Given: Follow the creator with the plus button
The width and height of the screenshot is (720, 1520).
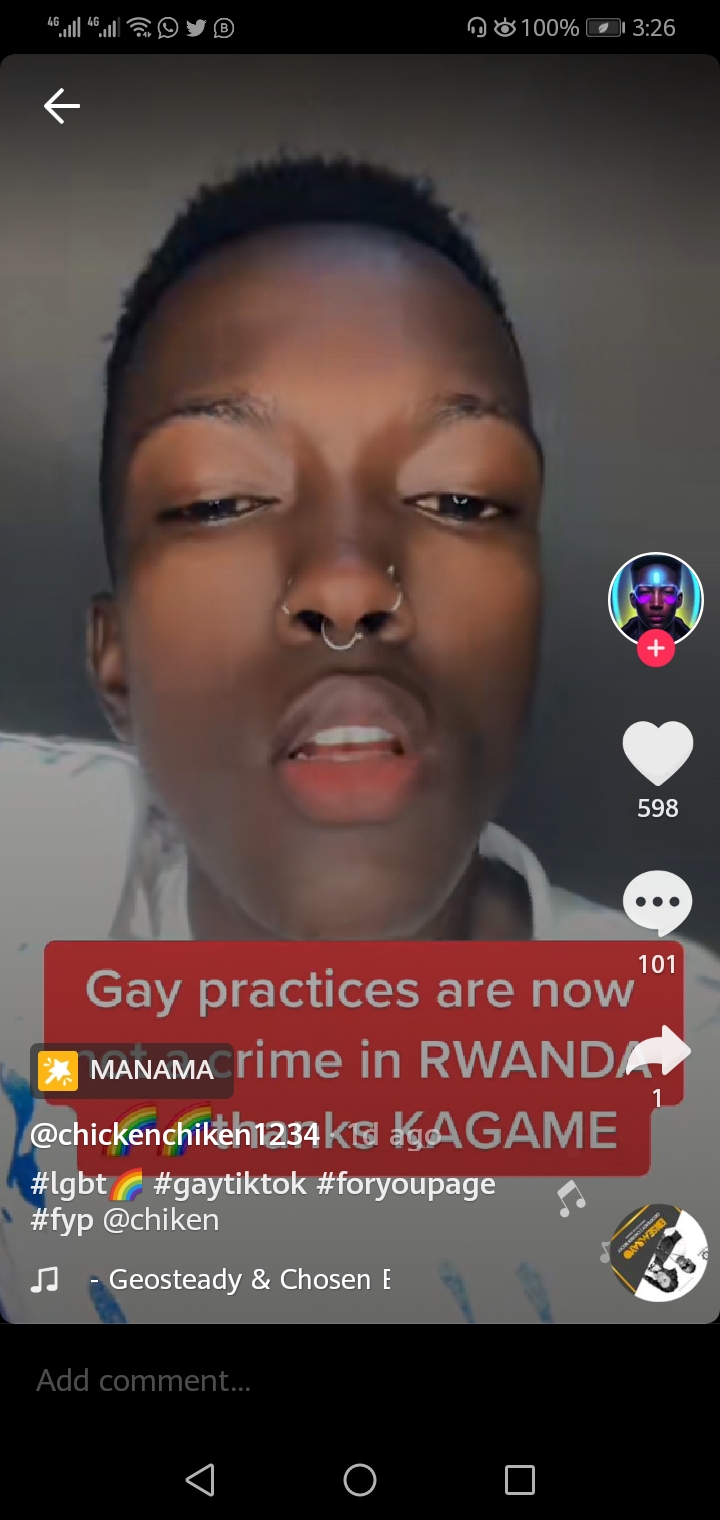Looking at the screenshot, I should [656, 649].
